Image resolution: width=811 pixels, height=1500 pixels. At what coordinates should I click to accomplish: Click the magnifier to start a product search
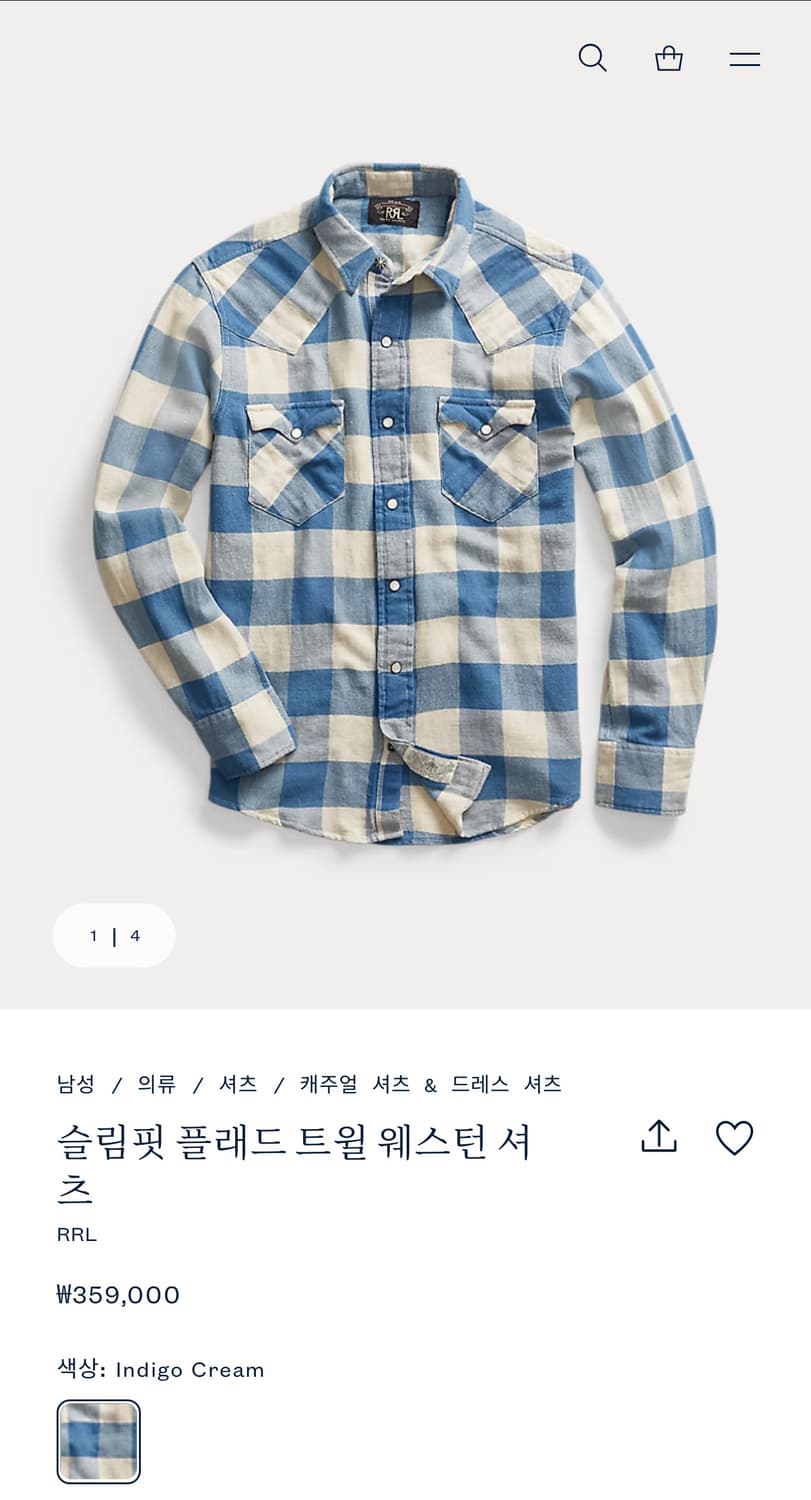(593, 58)
